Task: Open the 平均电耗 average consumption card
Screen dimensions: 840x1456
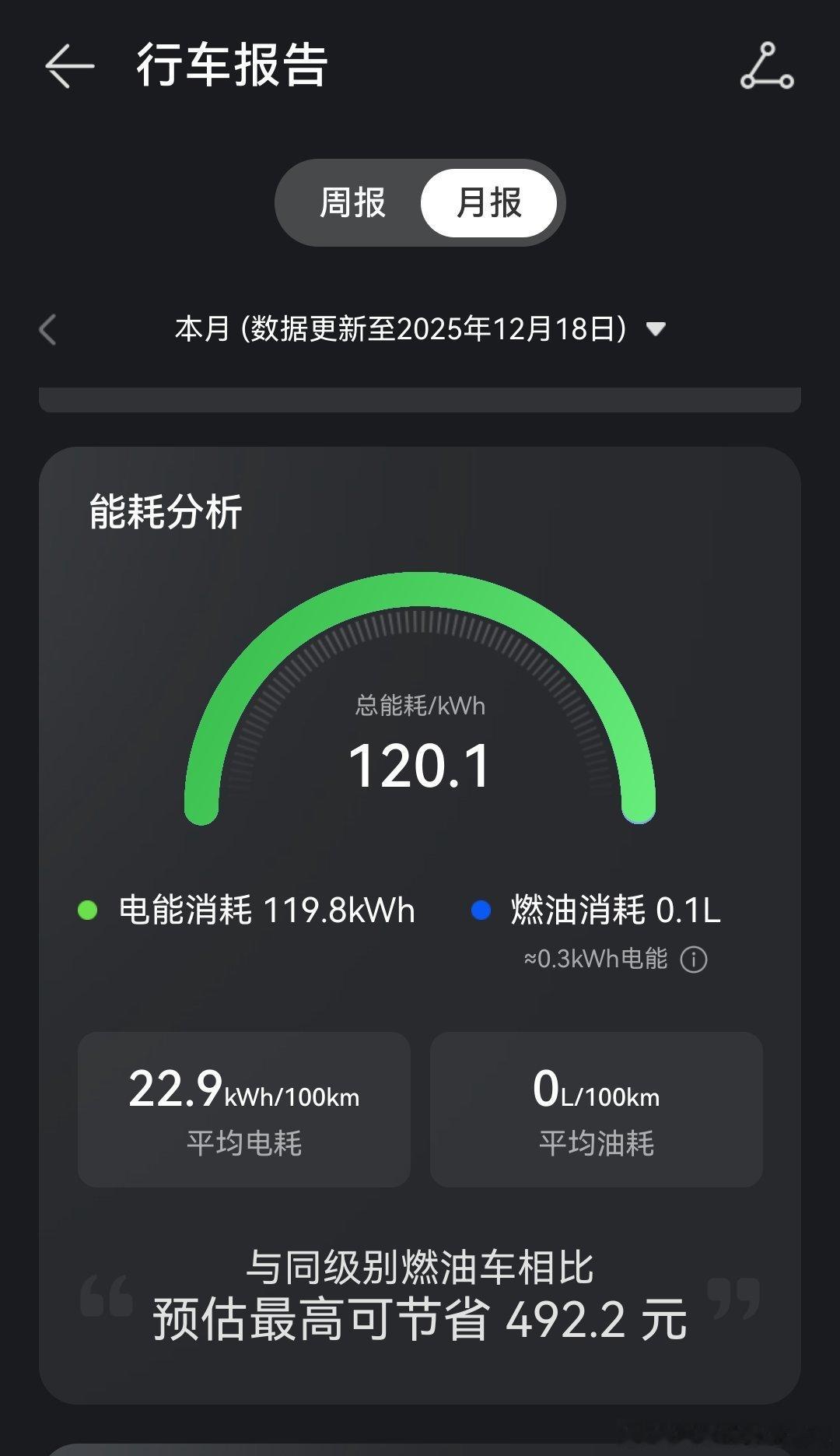Action: (x=243, y=1109)
